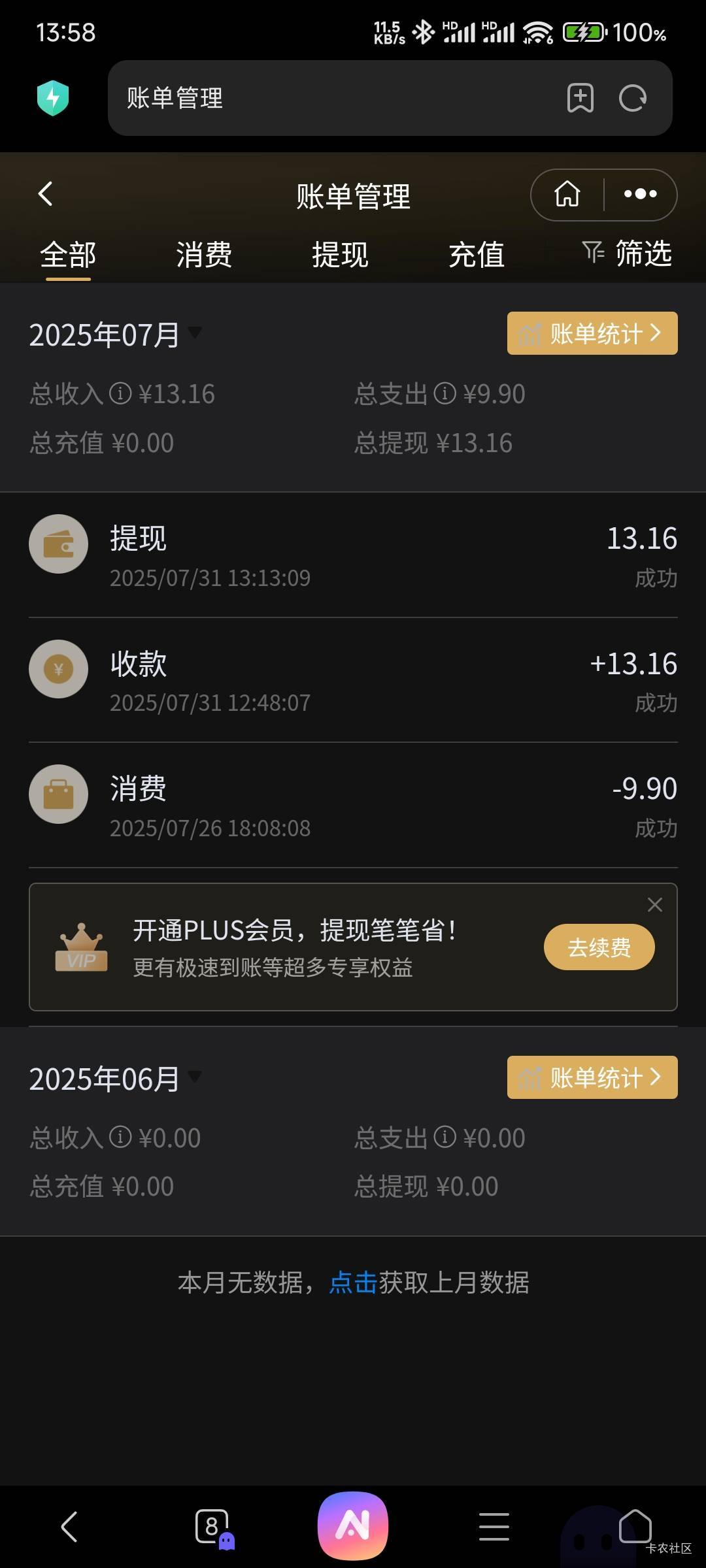706x1568 pixels.
Task: Add this page to bookmarks
Action: tap(580, 99)
